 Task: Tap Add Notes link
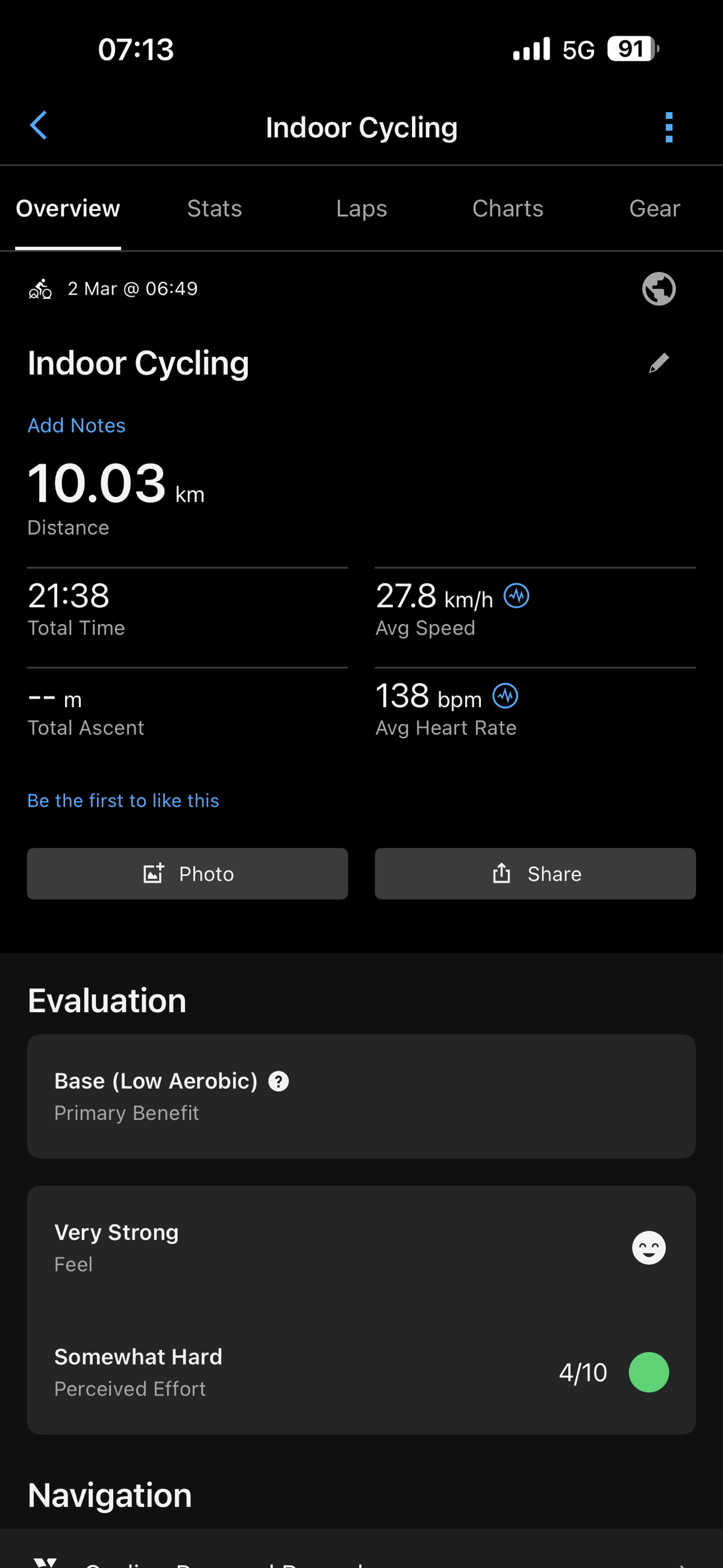click(77, 426)
